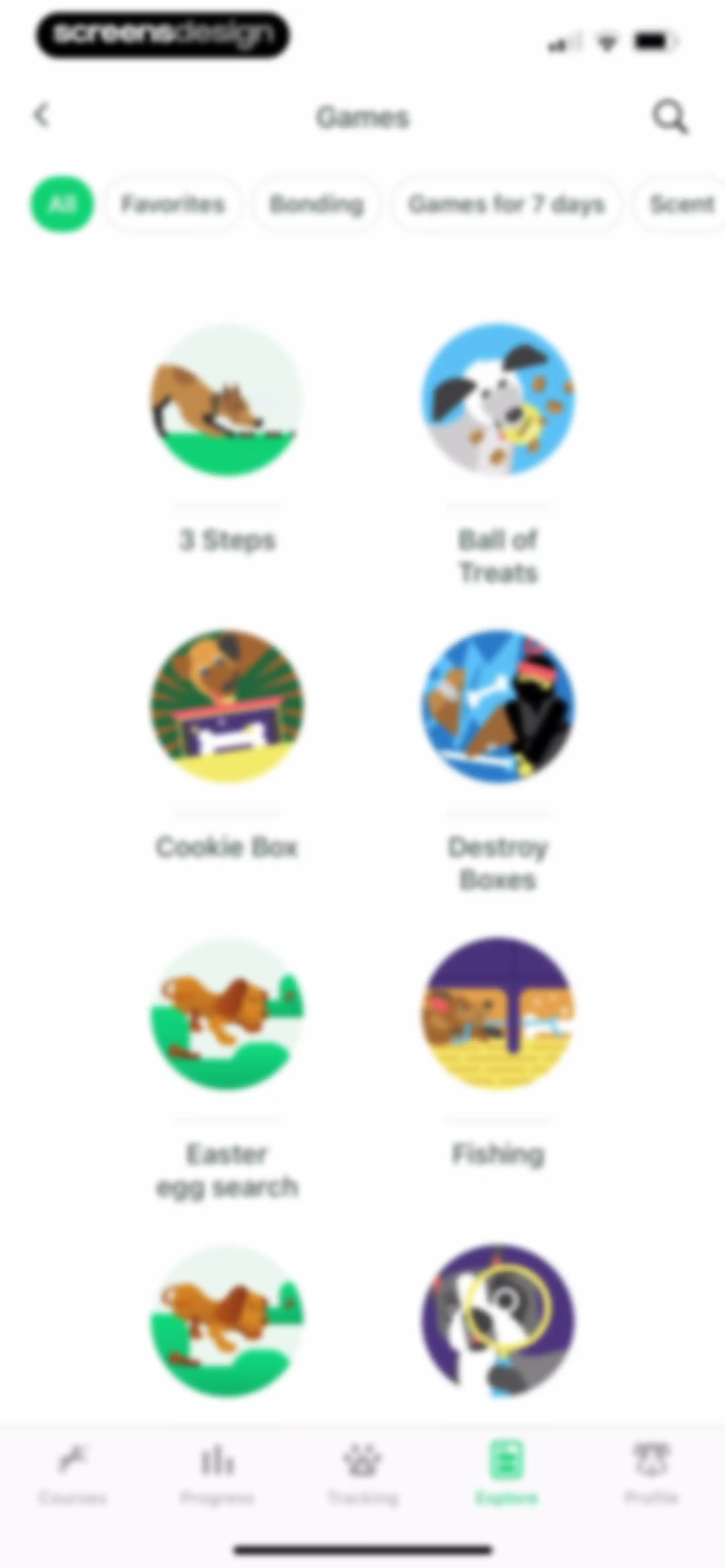Screen dimensions: 725x1568
Task: Filter games by Favorites
Action: point(173,204)
